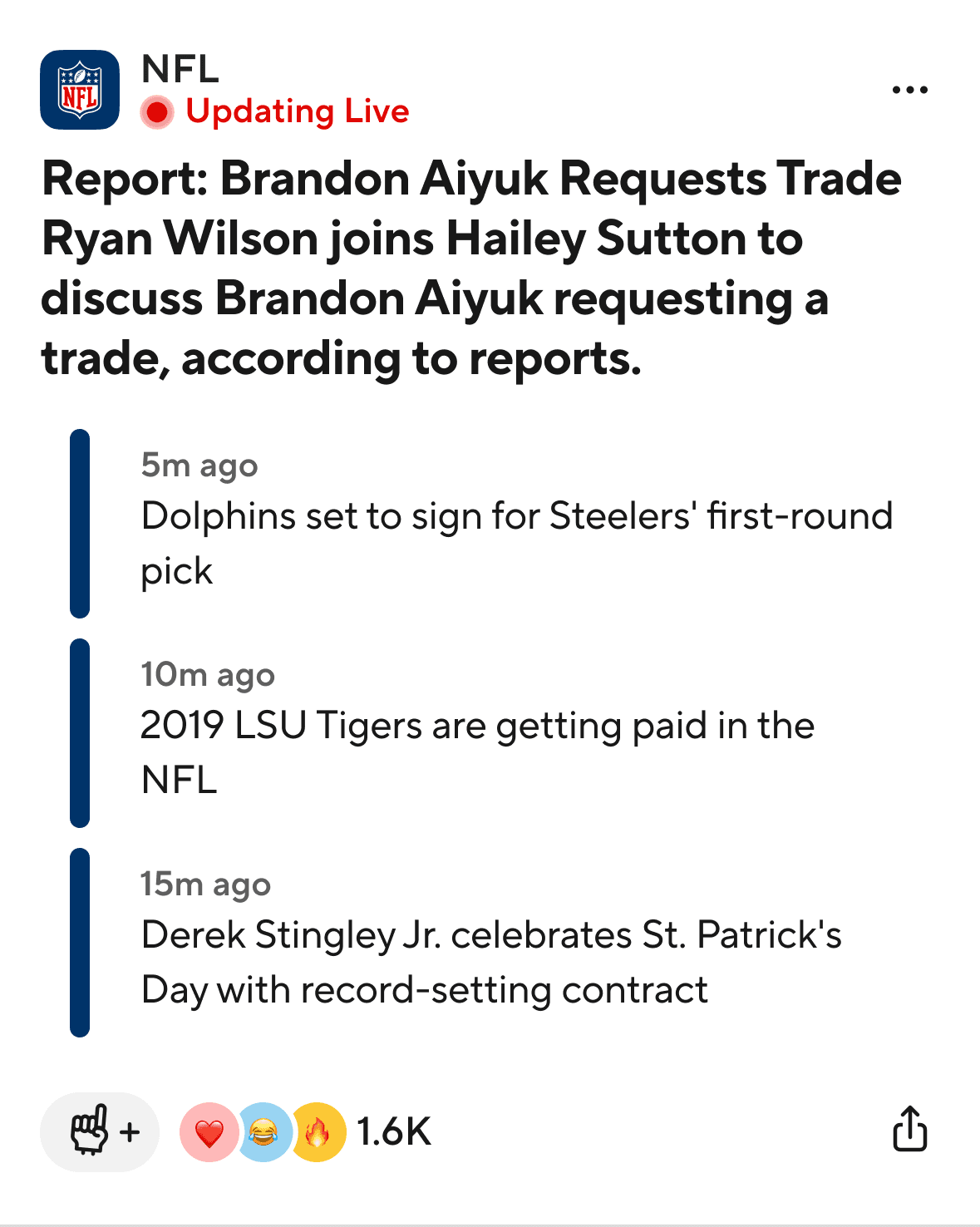
Task: Open the Brandon Aiyuk trade report headline
Action: pyautogui.click(x=470, y=268)
